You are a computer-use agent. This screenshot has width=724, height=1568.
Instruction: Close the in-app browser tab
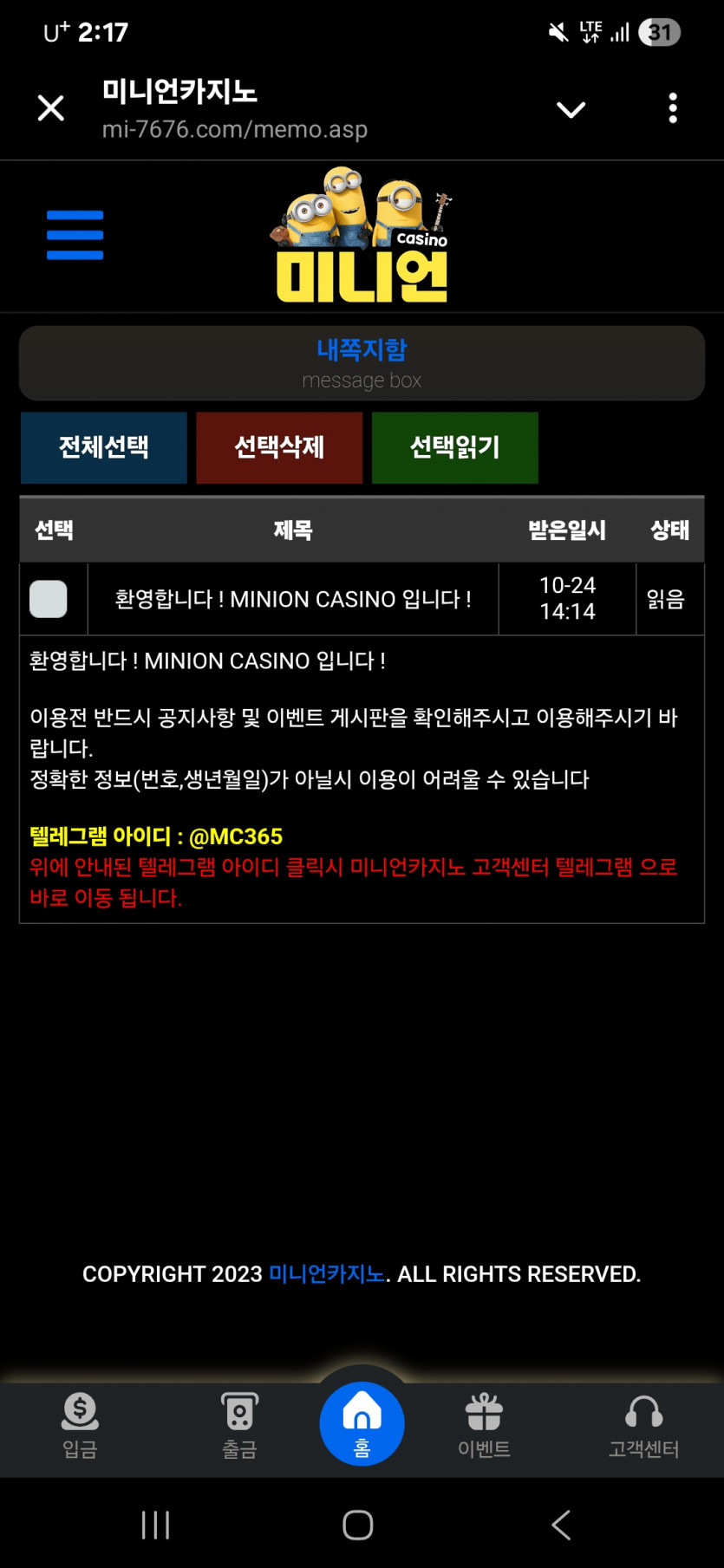[51, 108]
